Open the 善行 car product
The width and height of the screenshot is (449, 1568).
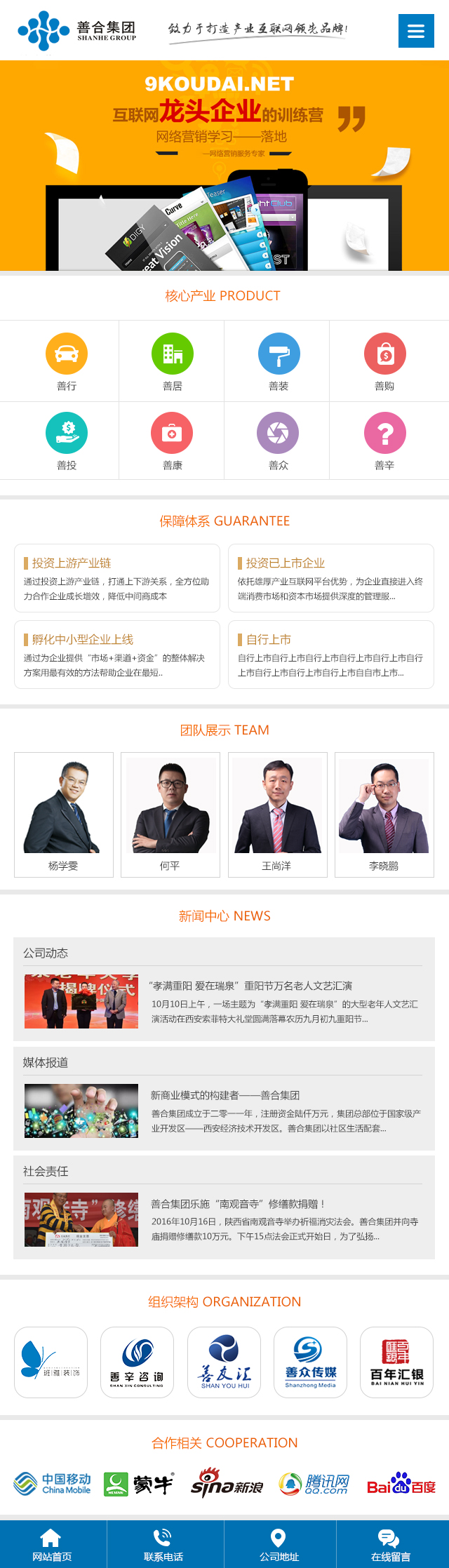(x=67, y=361)
